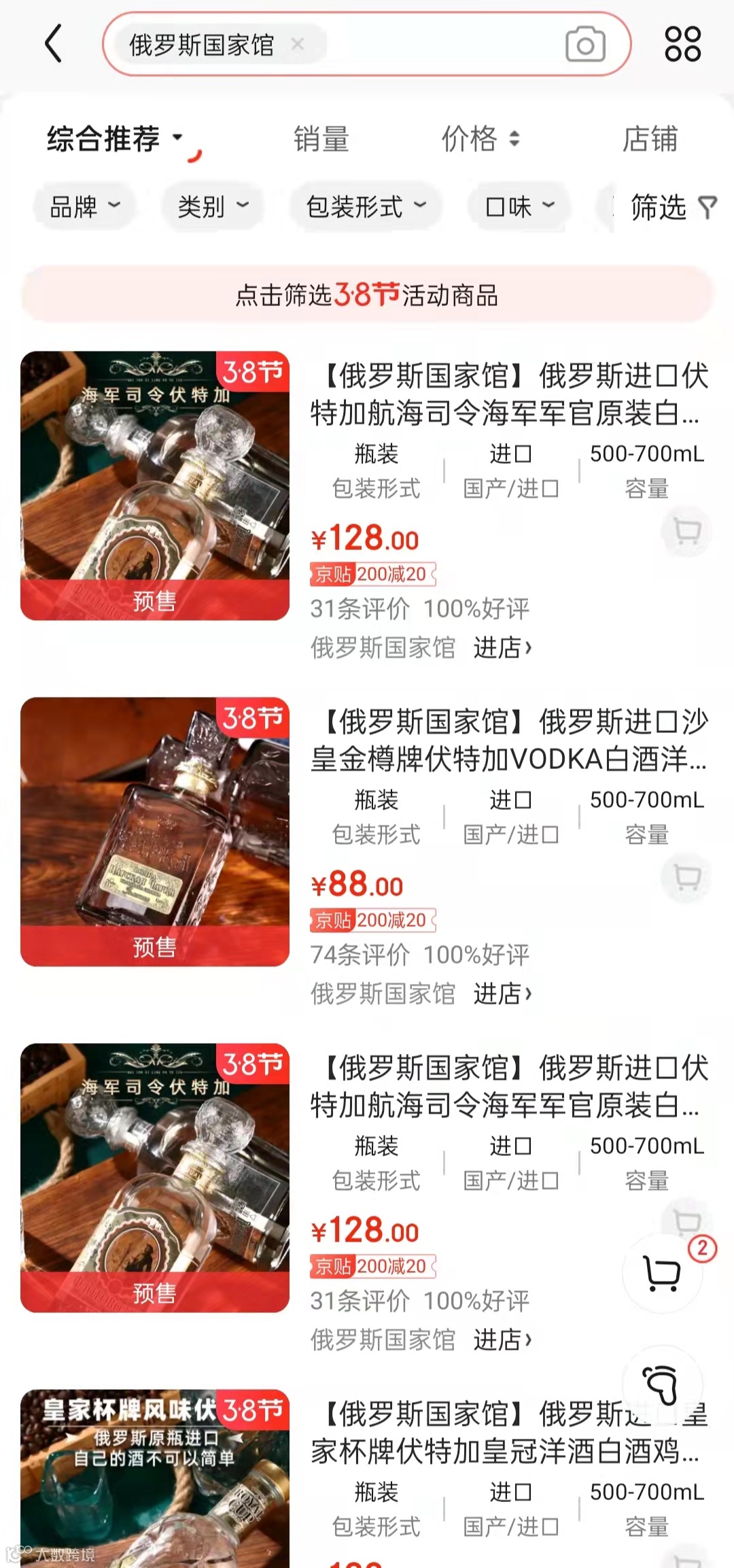Open the floating shopping cart with 2 items
734x1568 pixels.
[x=663, y=1273]
